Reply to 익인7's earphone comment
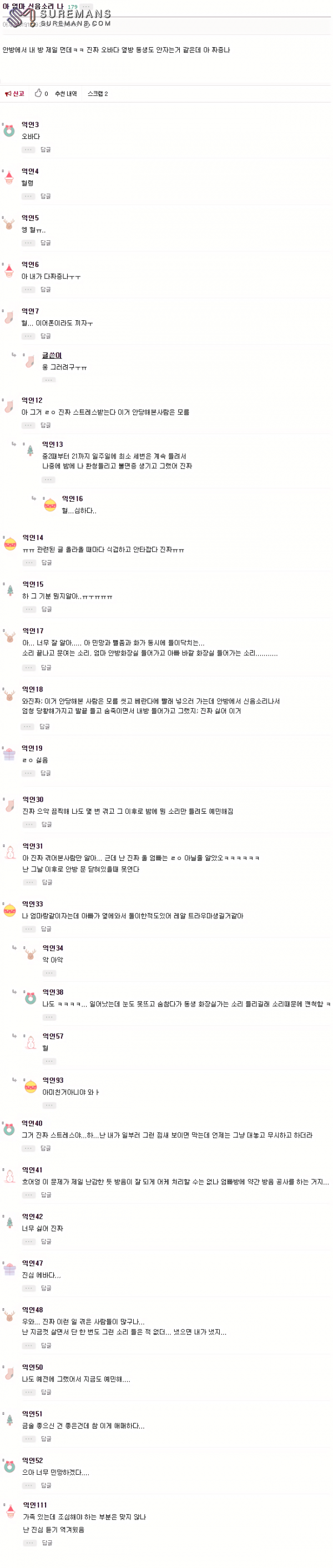This screenshot has height=1568, width=333. (46, 336)
